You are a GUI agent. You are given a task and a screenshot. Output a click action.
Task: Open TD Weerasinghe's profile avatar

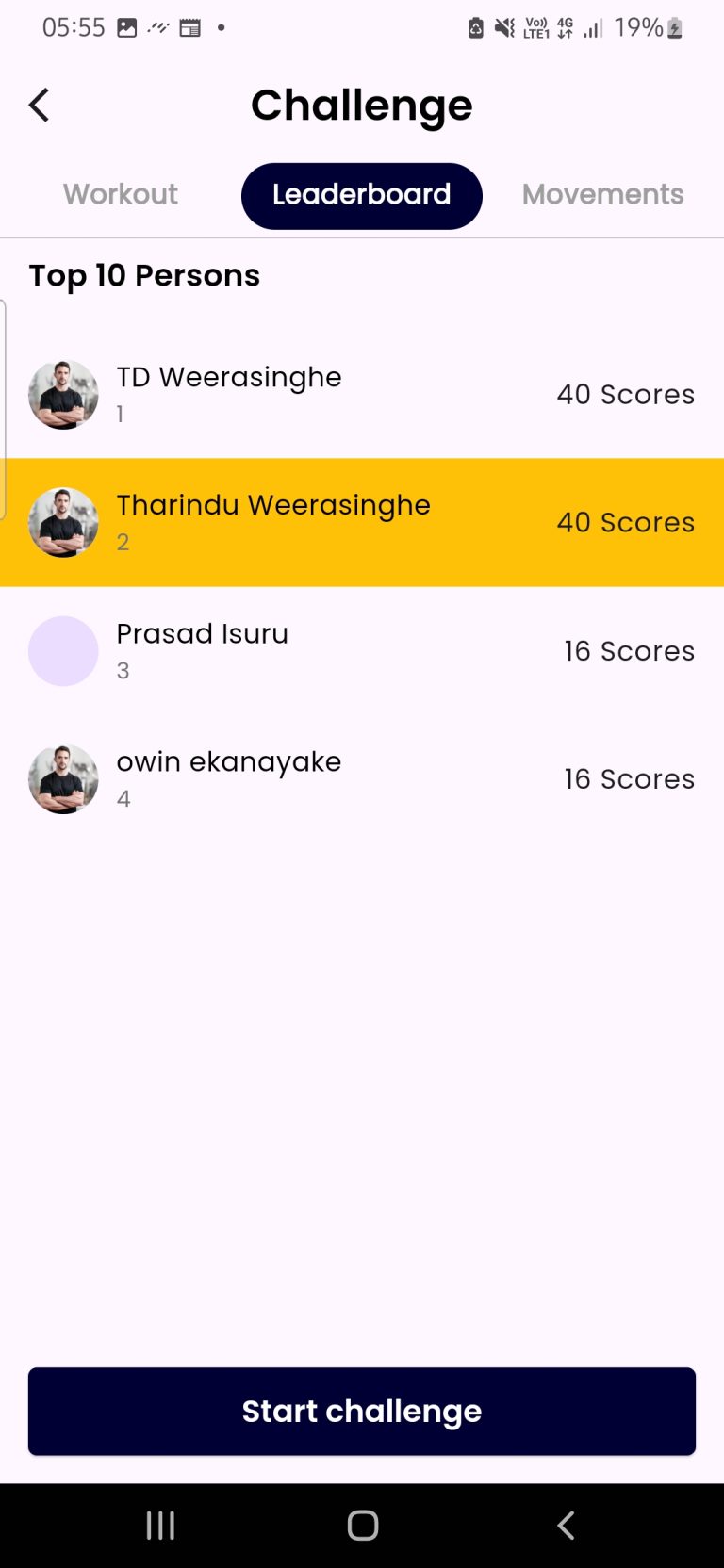(63, 395)
